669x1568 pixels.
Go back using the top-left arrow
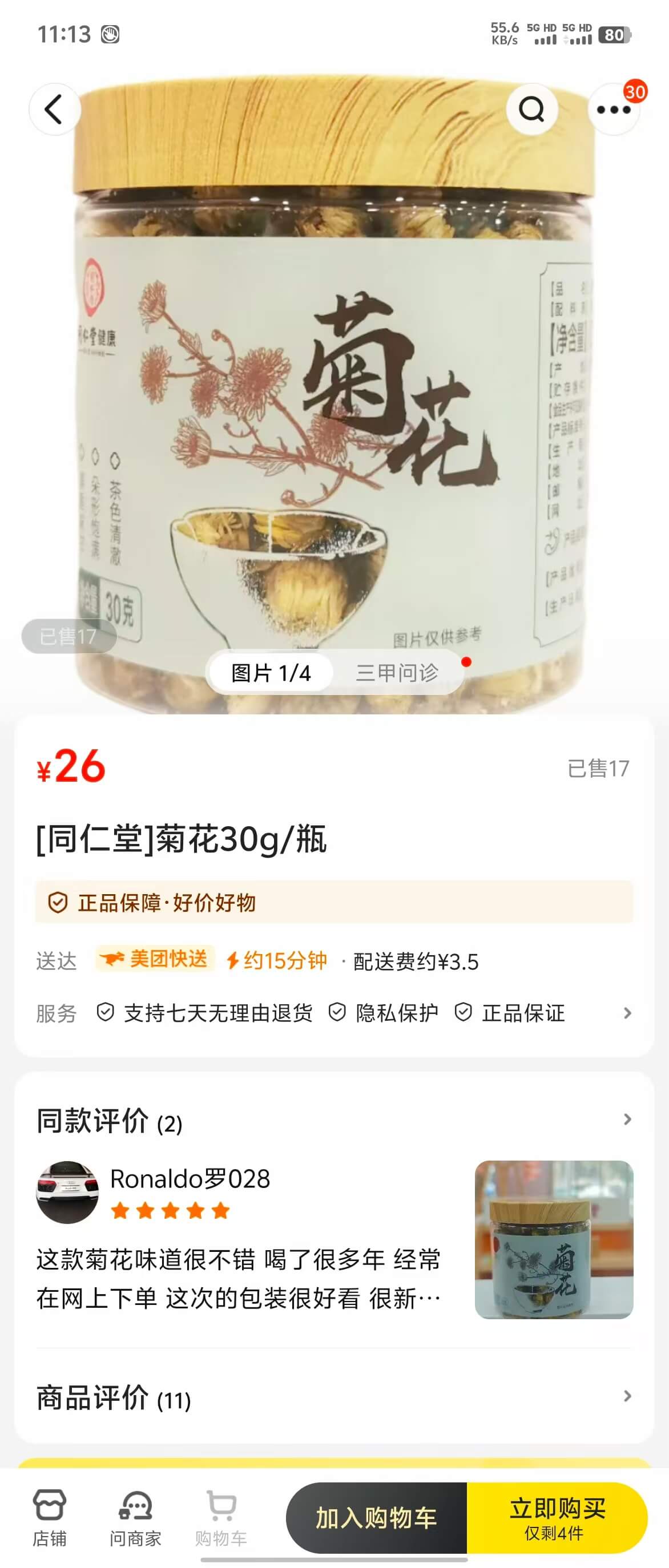point(54,110)
